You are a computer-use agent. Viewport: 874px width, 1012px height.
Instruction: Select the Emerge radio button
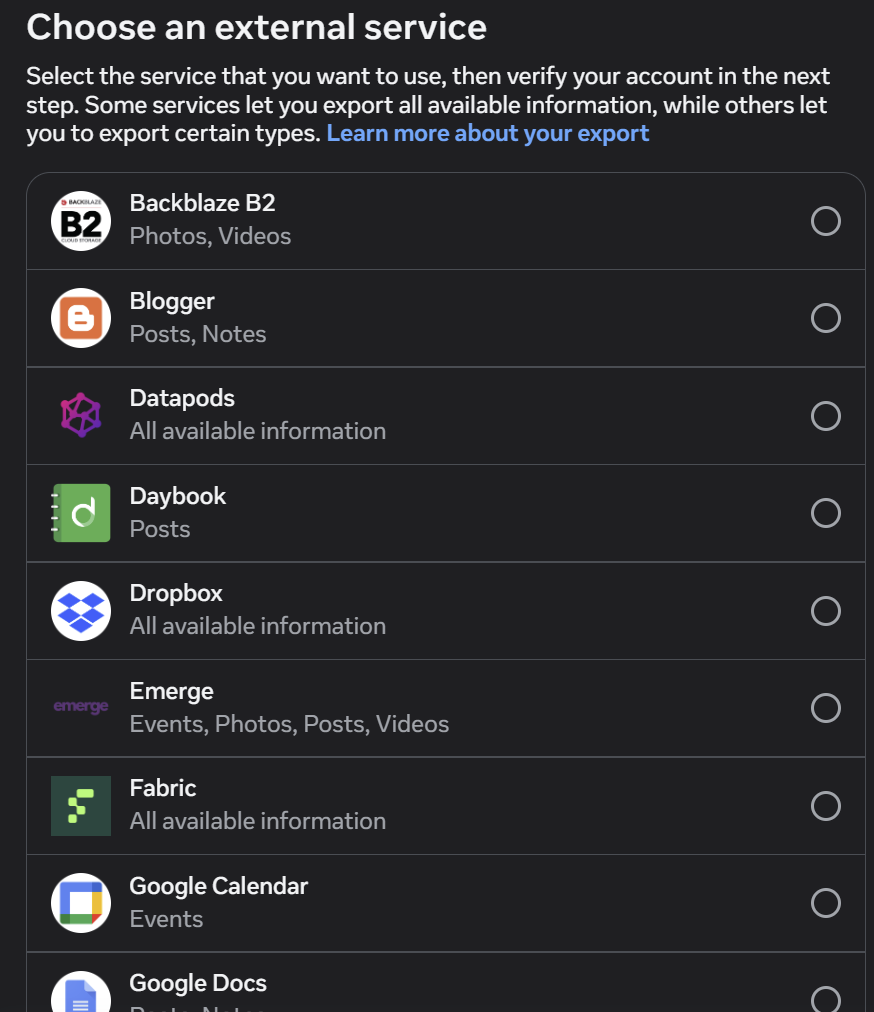[826, 707]
